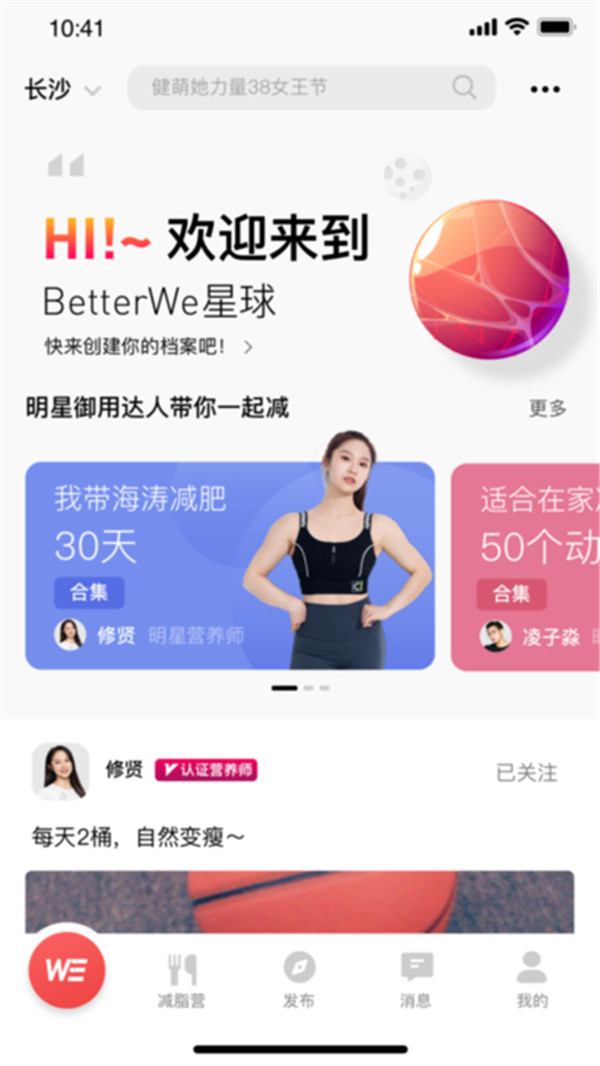This screenshot has height=1066, width=600.
Task: View 更多 celebrity expert collections
Action: (547, 408)
